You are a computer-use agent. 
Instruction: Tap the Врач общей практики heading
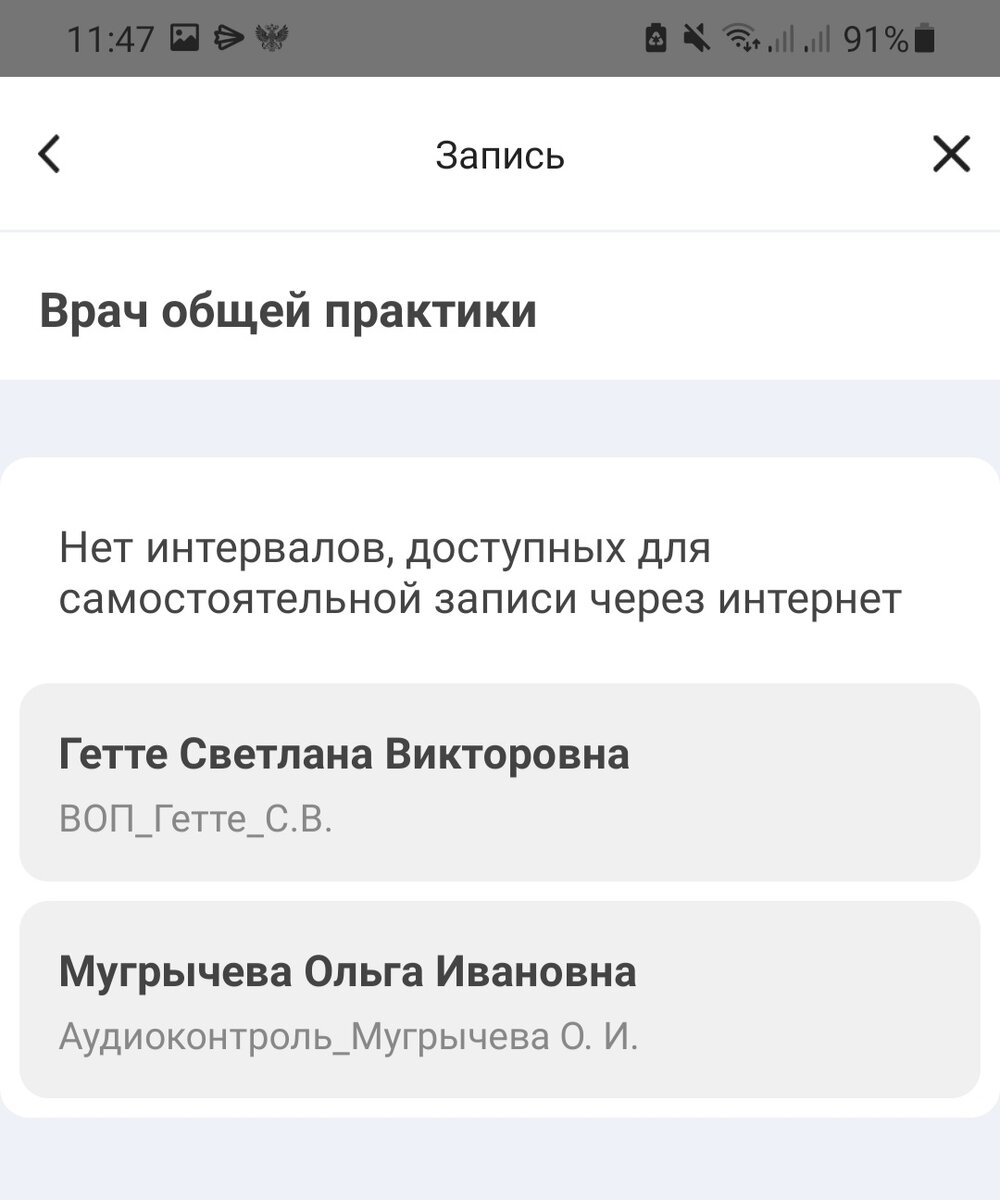290,311
